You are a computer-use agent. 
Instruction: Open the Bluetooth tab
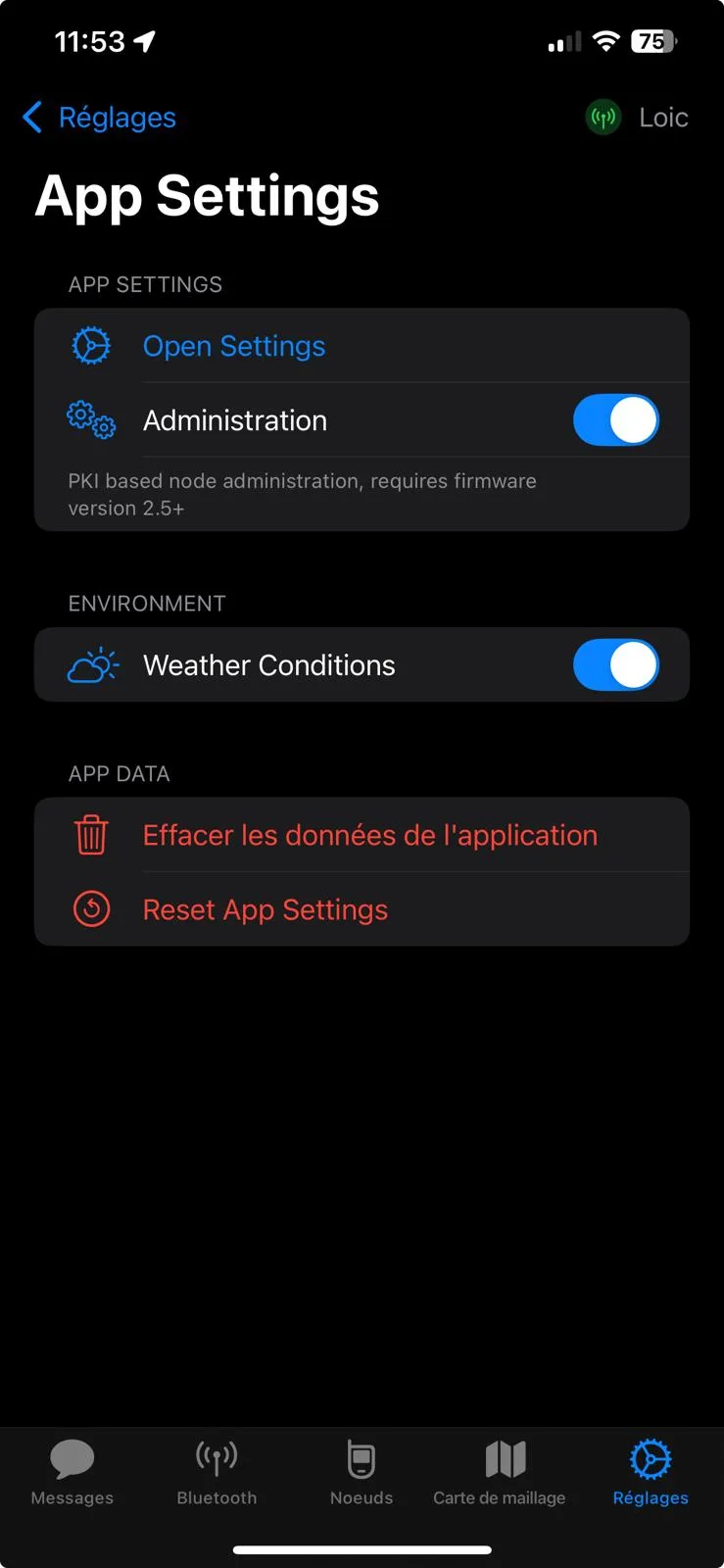click(217, 1472)
